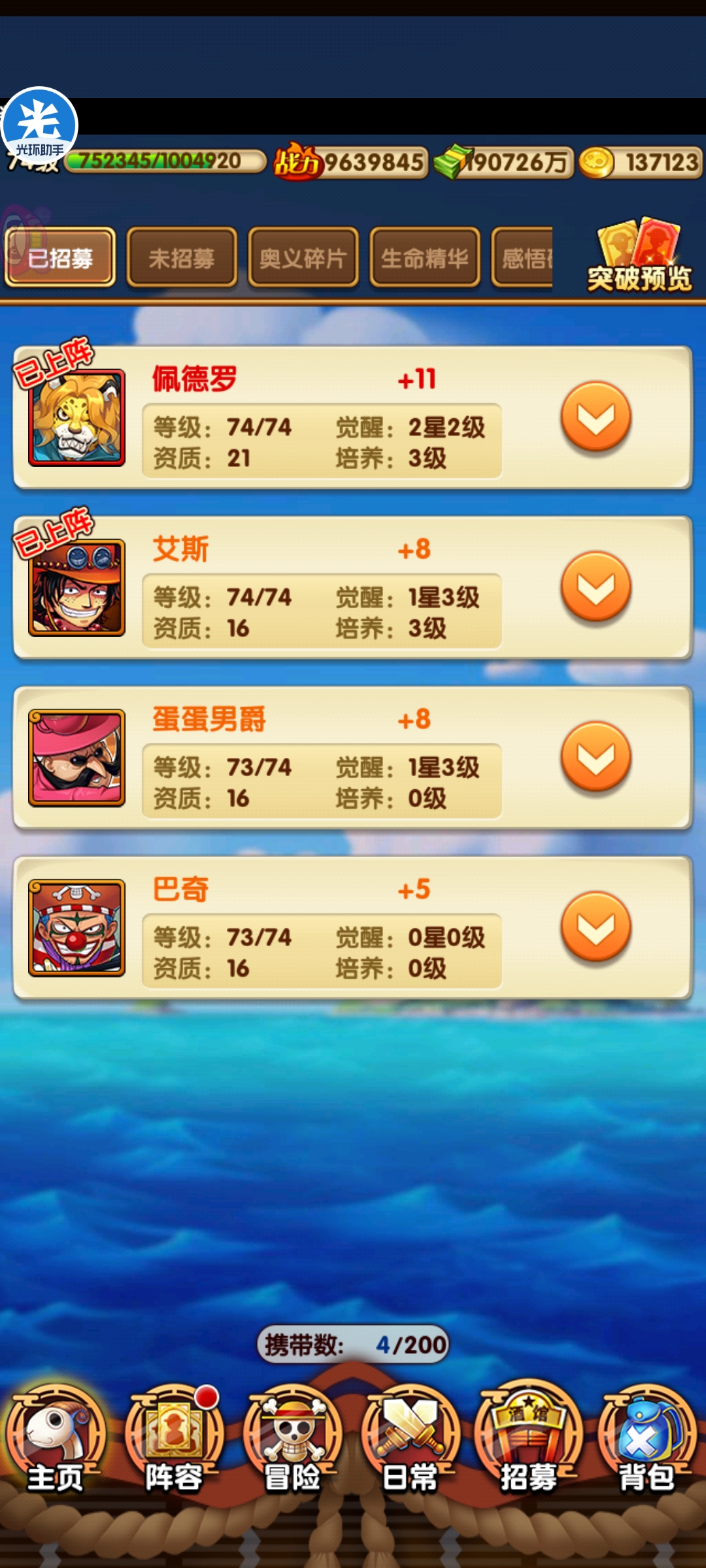
Task: Tap 蛋蛋男爵's character portrait
Action: pos(76,758)
